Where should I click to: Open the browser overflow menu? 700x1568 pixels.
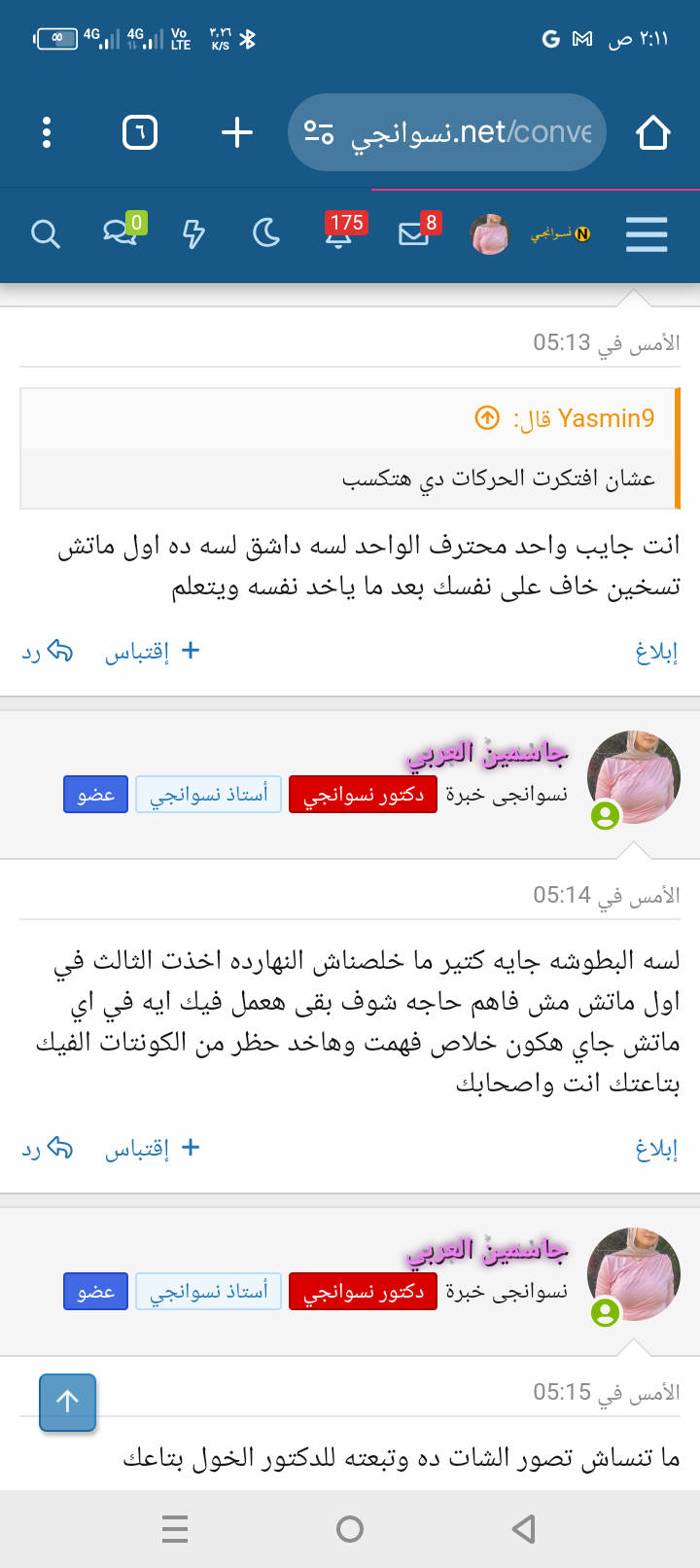click(46, 132)
